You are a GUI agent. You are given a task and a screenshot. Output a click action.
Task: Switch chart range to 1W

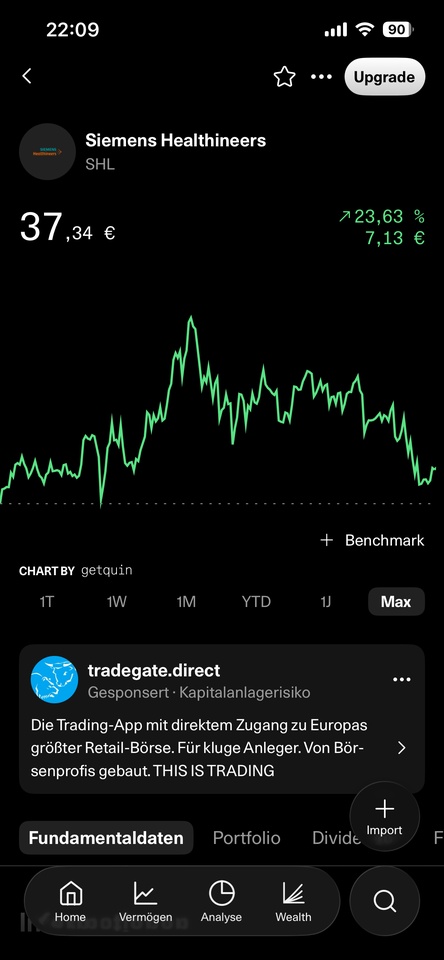click(x=116, y=602)
